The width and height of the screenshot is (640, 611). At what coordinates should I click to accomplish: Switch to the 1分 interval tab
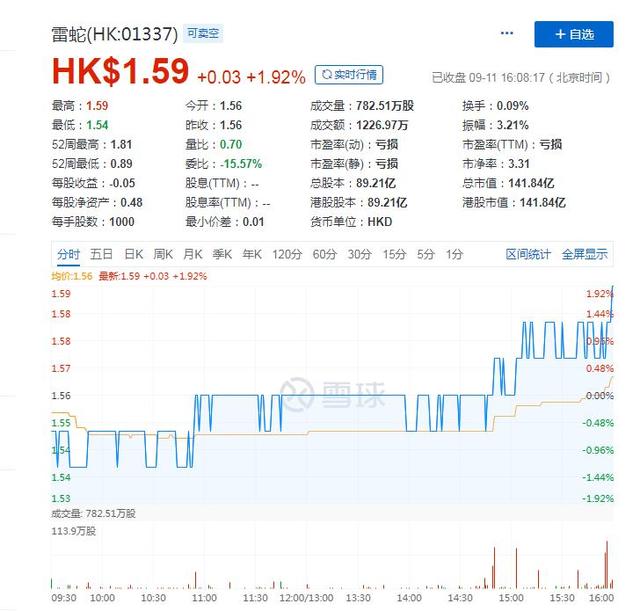click(454, 254)
